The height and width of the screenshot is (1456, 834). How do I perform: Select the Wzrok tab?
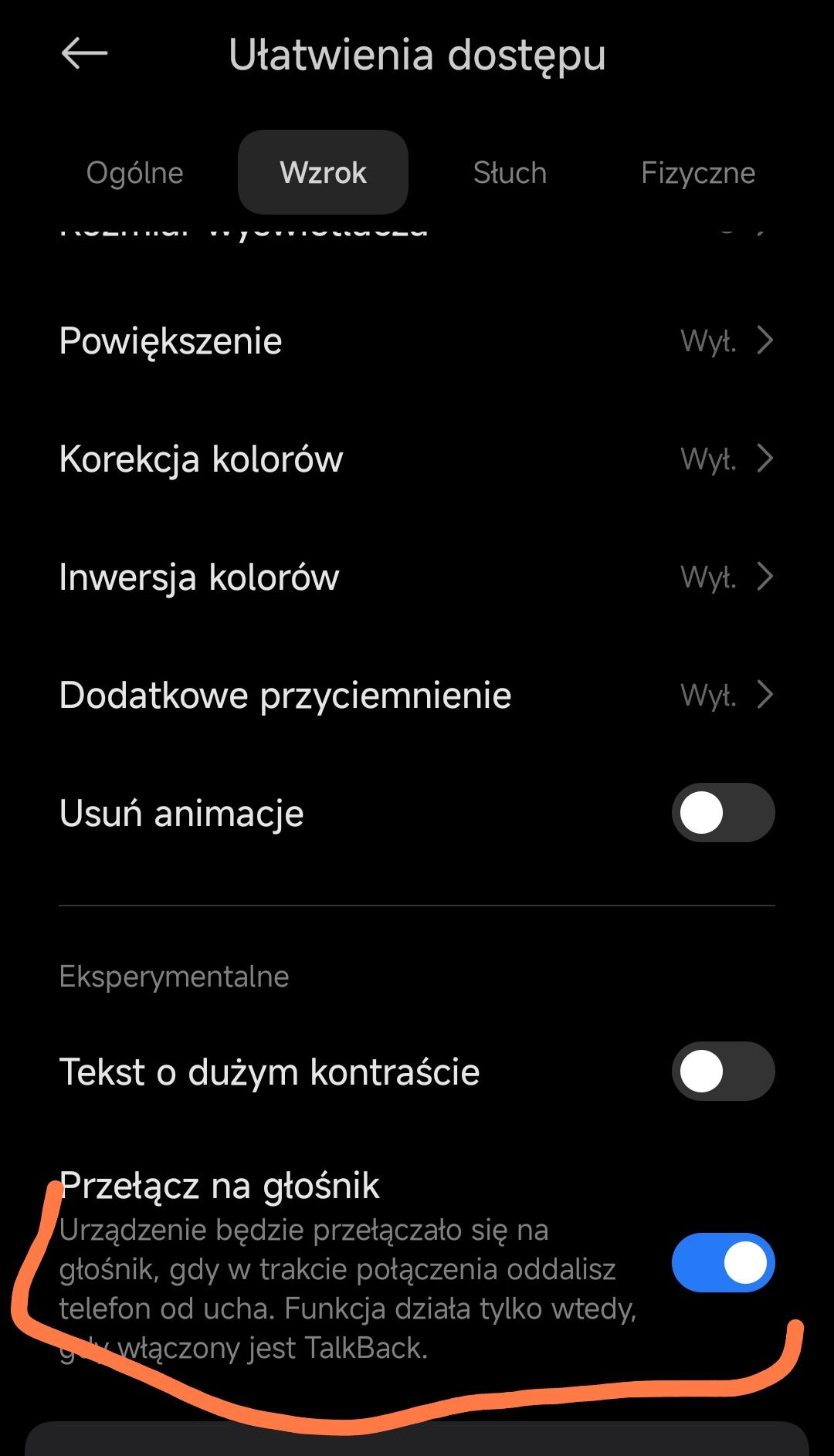(323, 173)
